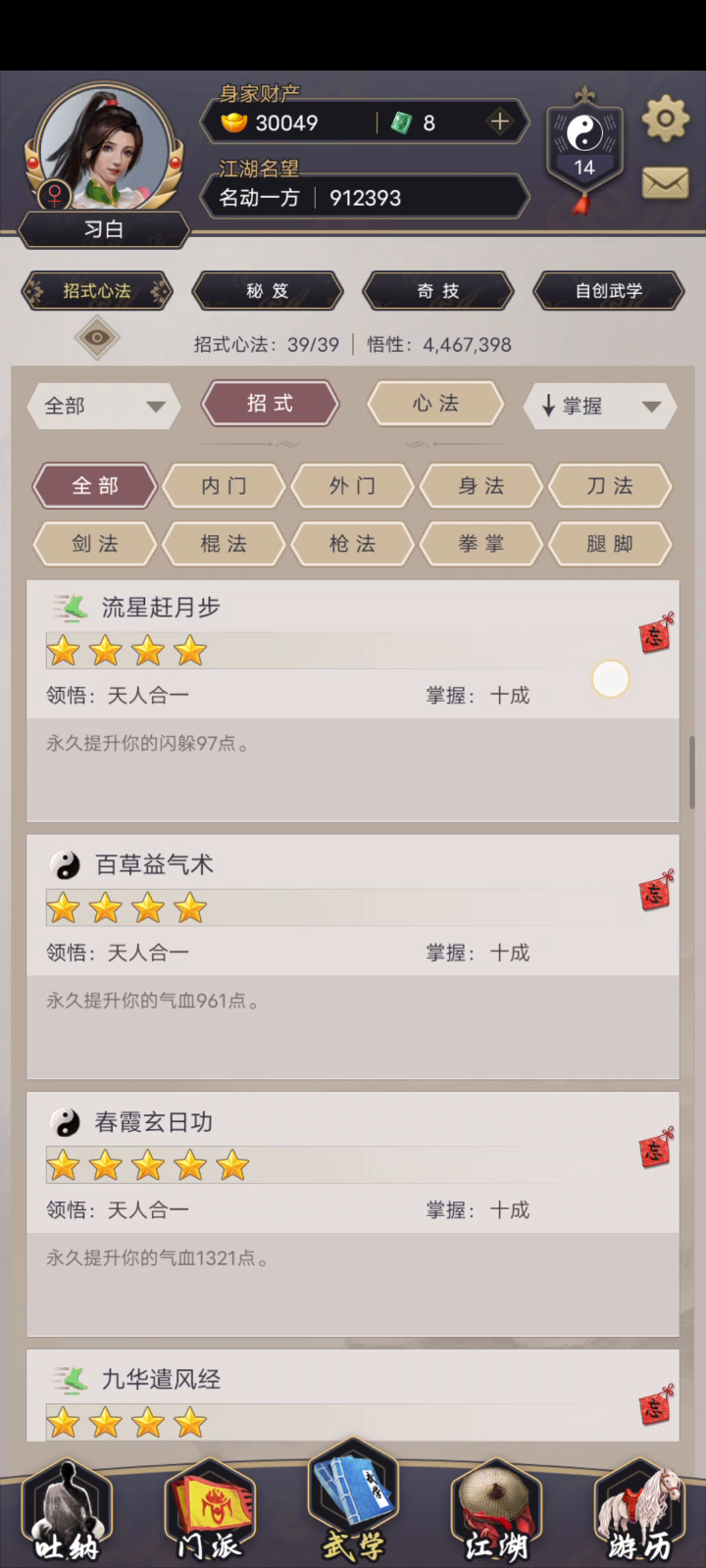The image size is (706, 1568).
Task: Open the settings gear icon
Action: point(665,121)
